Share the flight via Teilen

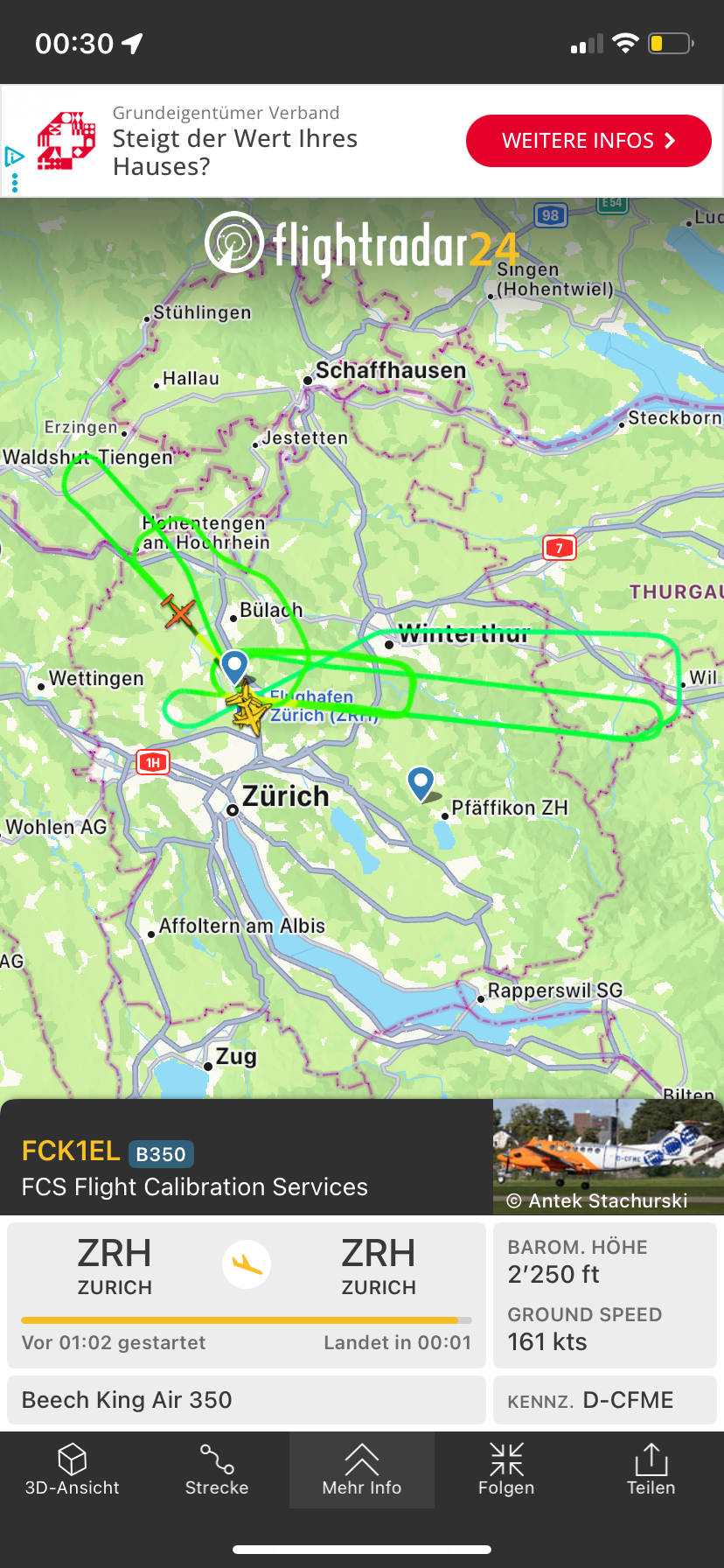(x=651, y=1469)
